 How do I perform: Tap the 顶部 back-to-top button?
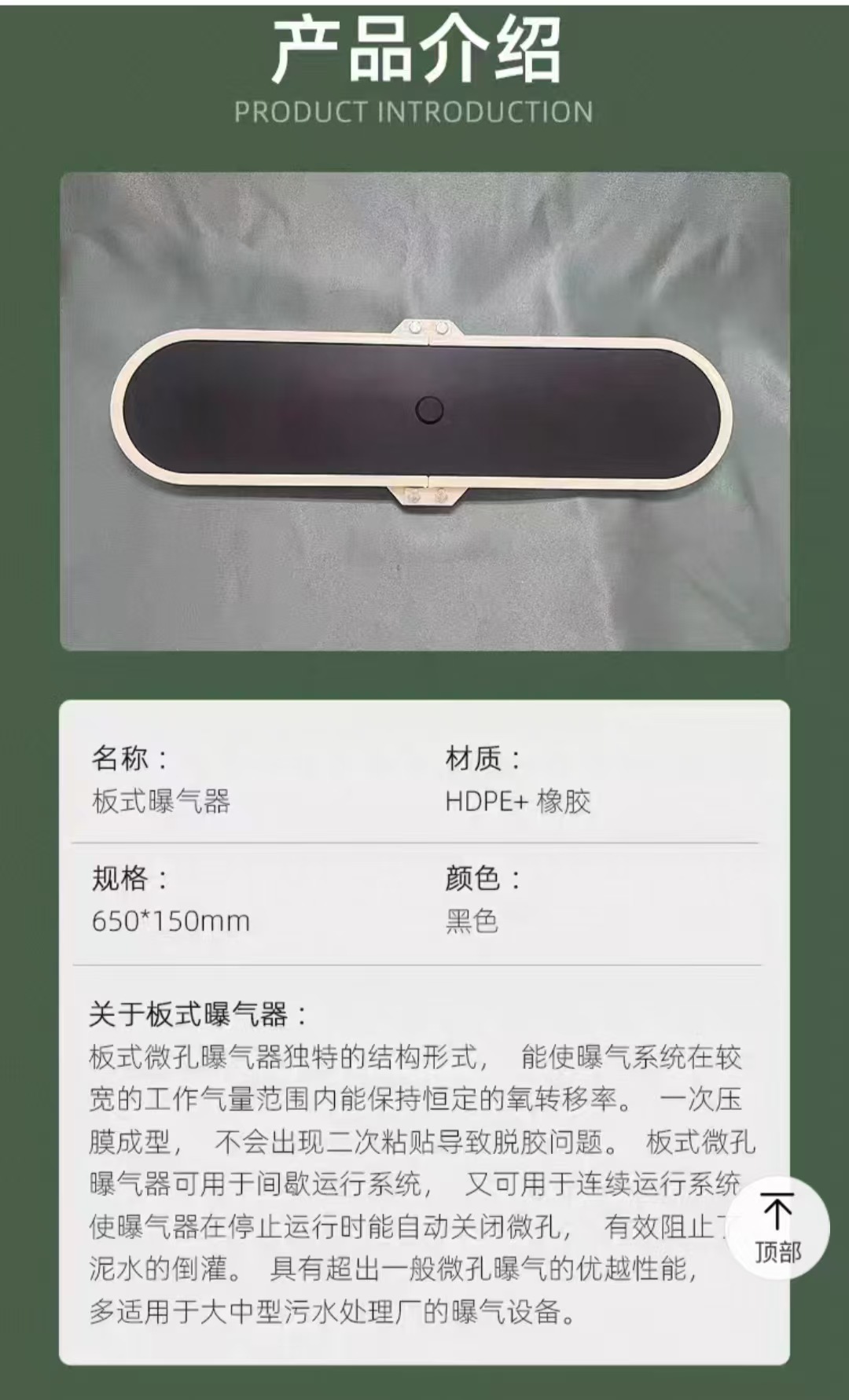pyautogui.click(x=778, y=1228)
